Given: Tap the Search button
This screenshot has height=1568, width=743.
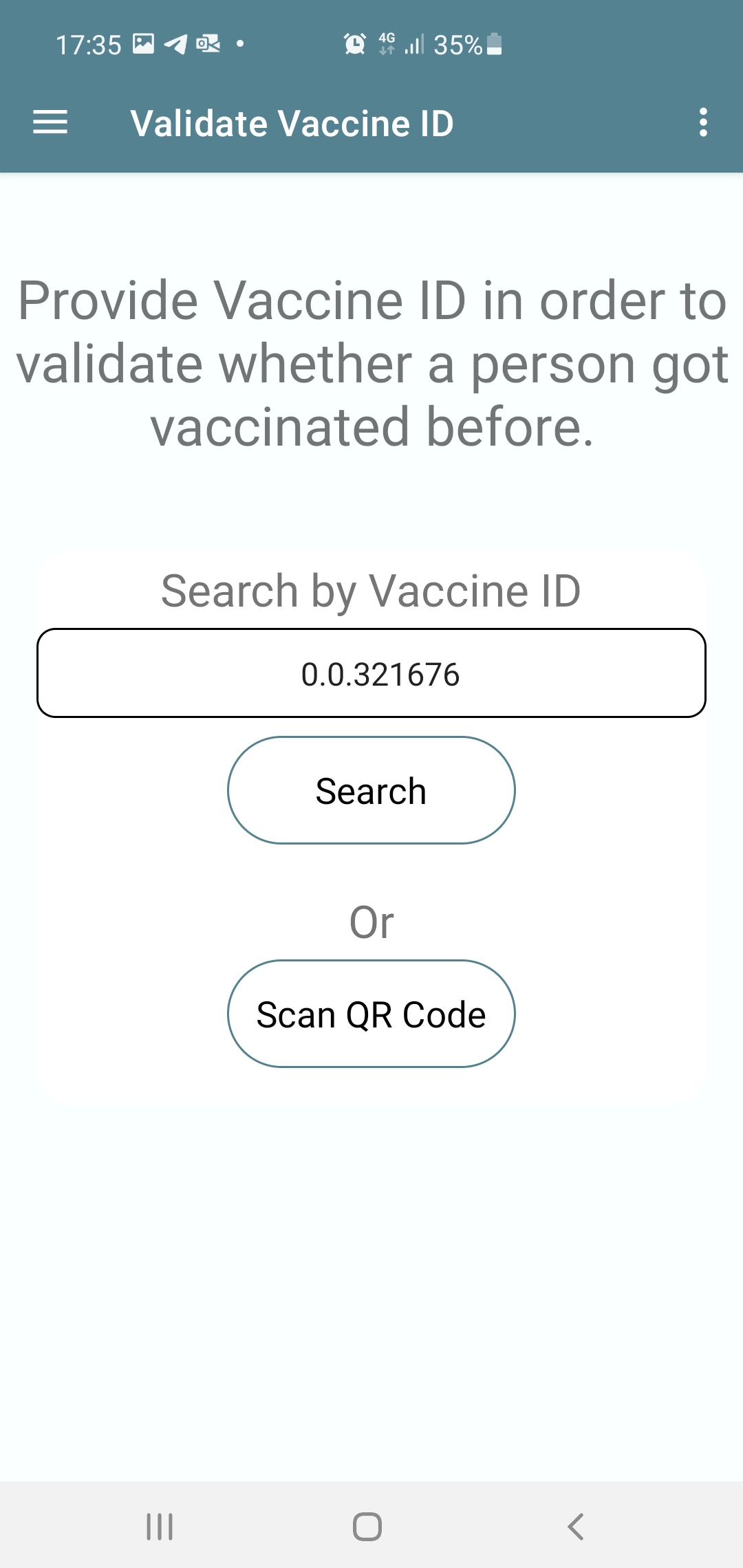Looking at the screenshot, I should click(371, 790).
